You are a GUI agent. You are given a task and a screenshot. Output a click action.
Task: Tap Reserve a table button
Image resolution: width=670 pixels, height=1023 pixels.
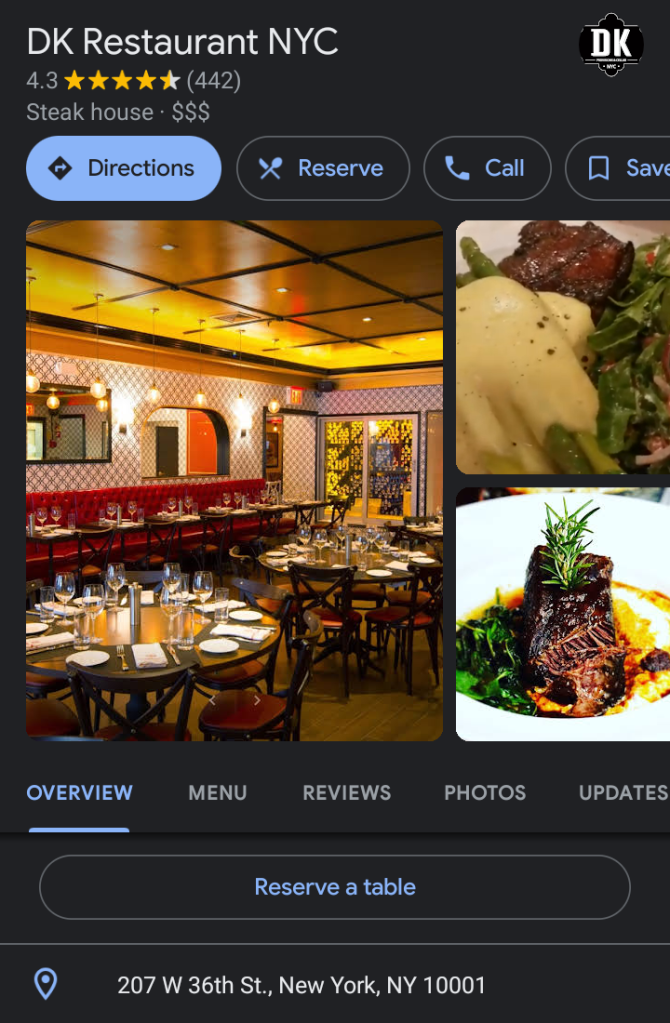coord(335,887)
